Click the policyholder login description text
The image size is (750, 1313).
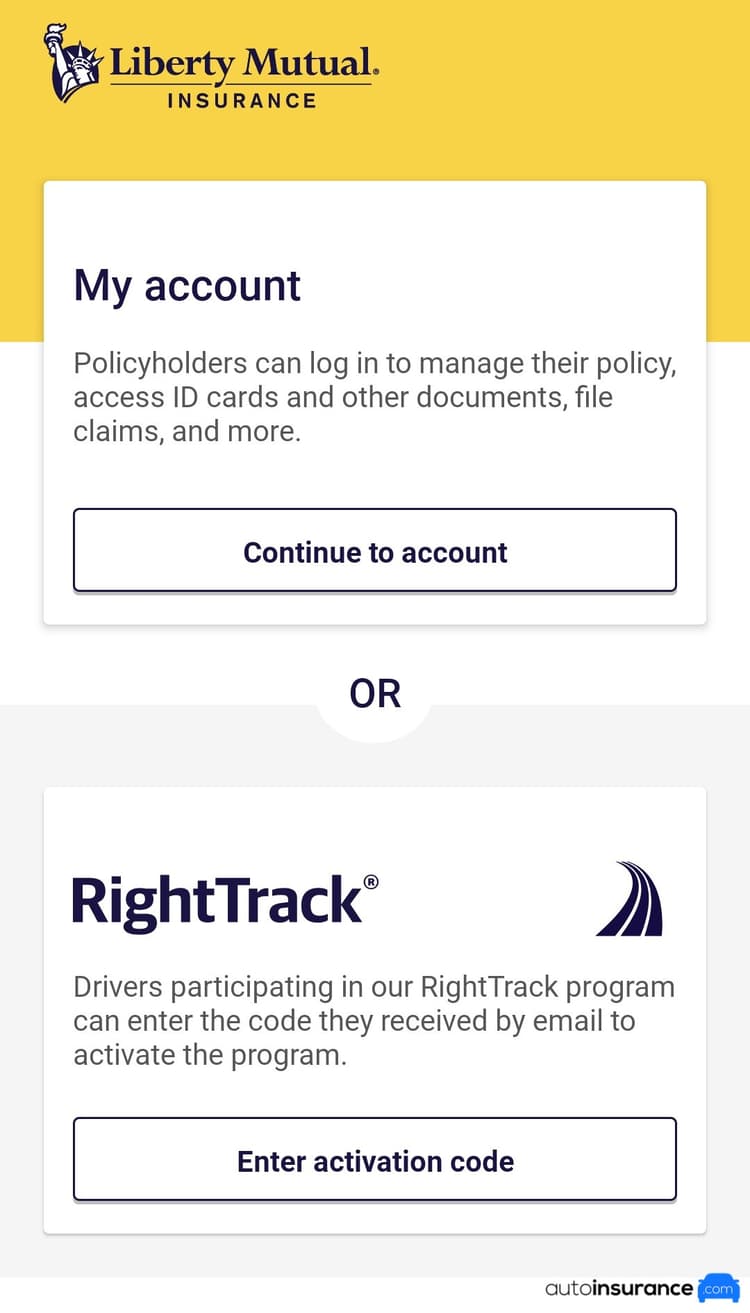375,397
